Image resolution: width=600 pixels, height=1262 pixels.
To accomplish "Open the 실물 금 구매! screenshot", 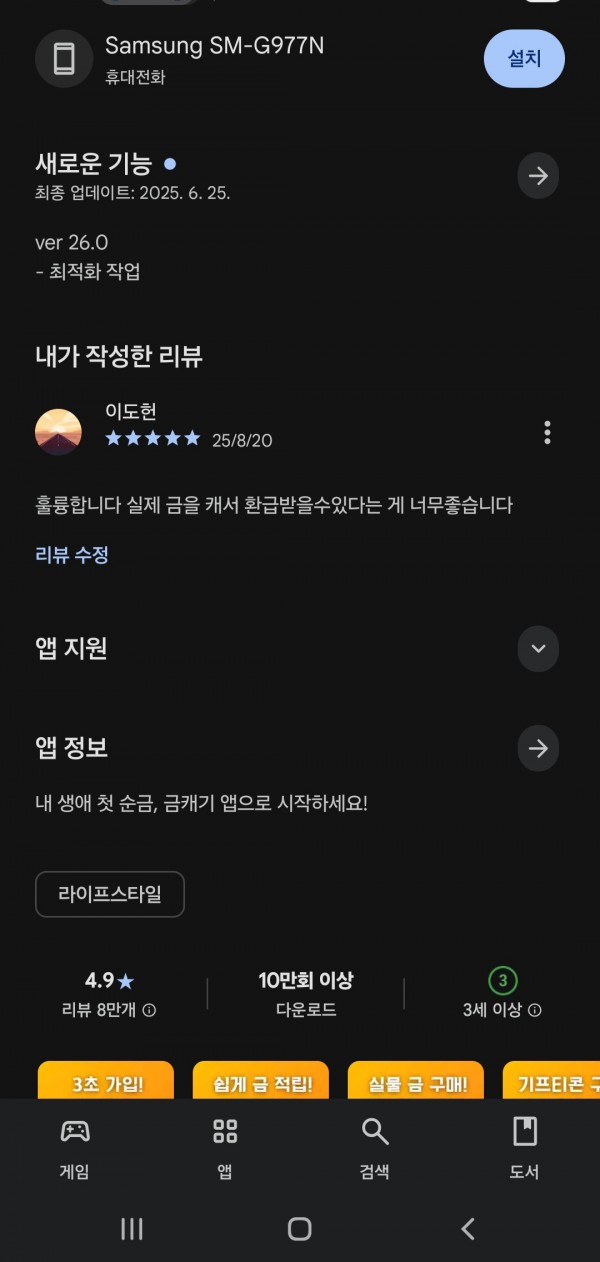I will 416,1080.
